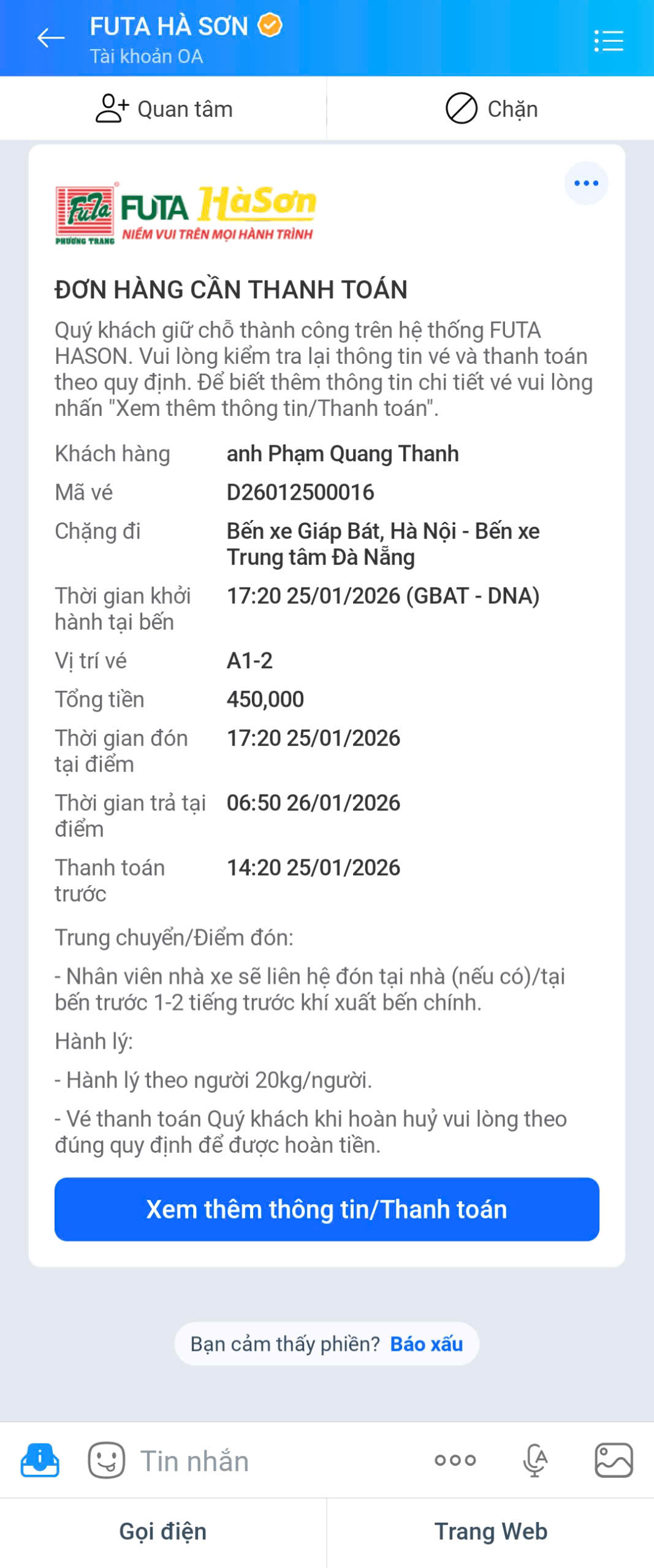
Task: Tap Xem thêm thông tin/Thanh toán
Action: 327,1210
